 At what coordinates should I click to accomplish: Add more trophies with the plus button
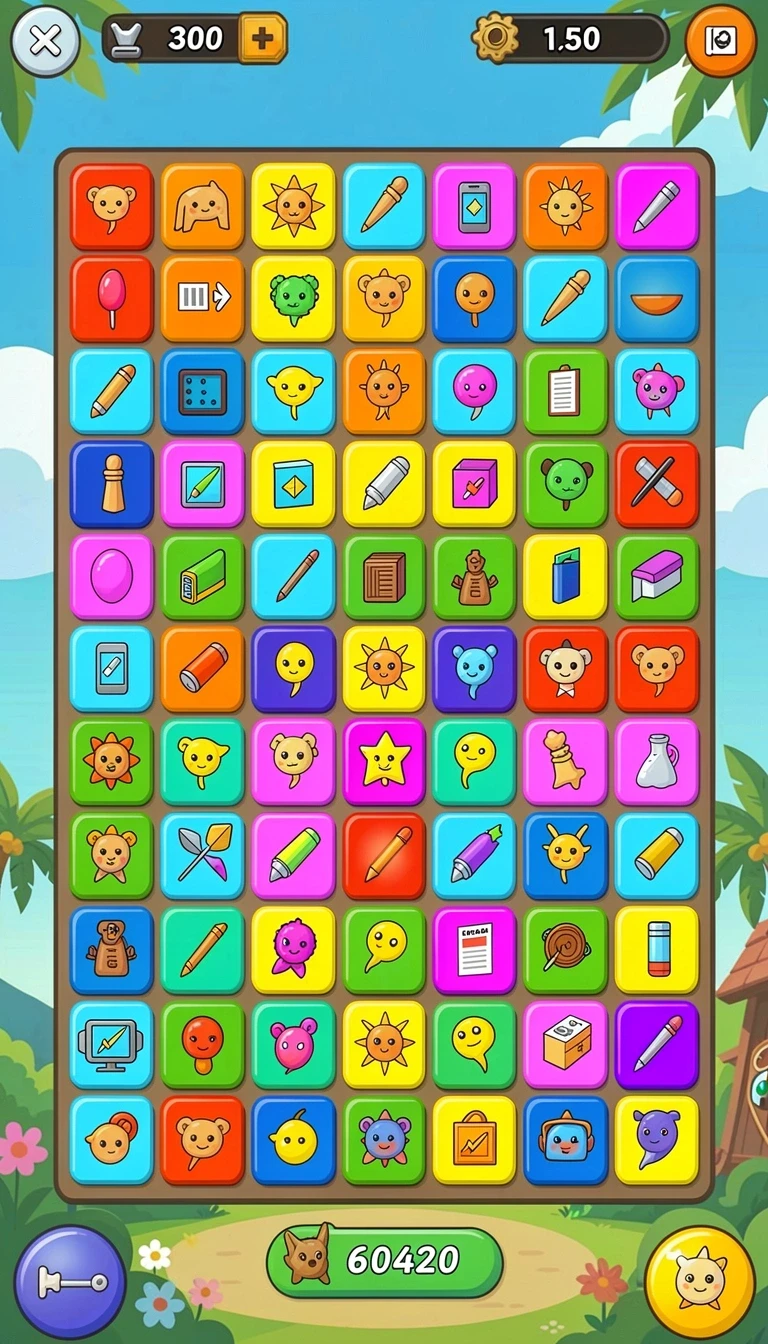tap(262, 39)
